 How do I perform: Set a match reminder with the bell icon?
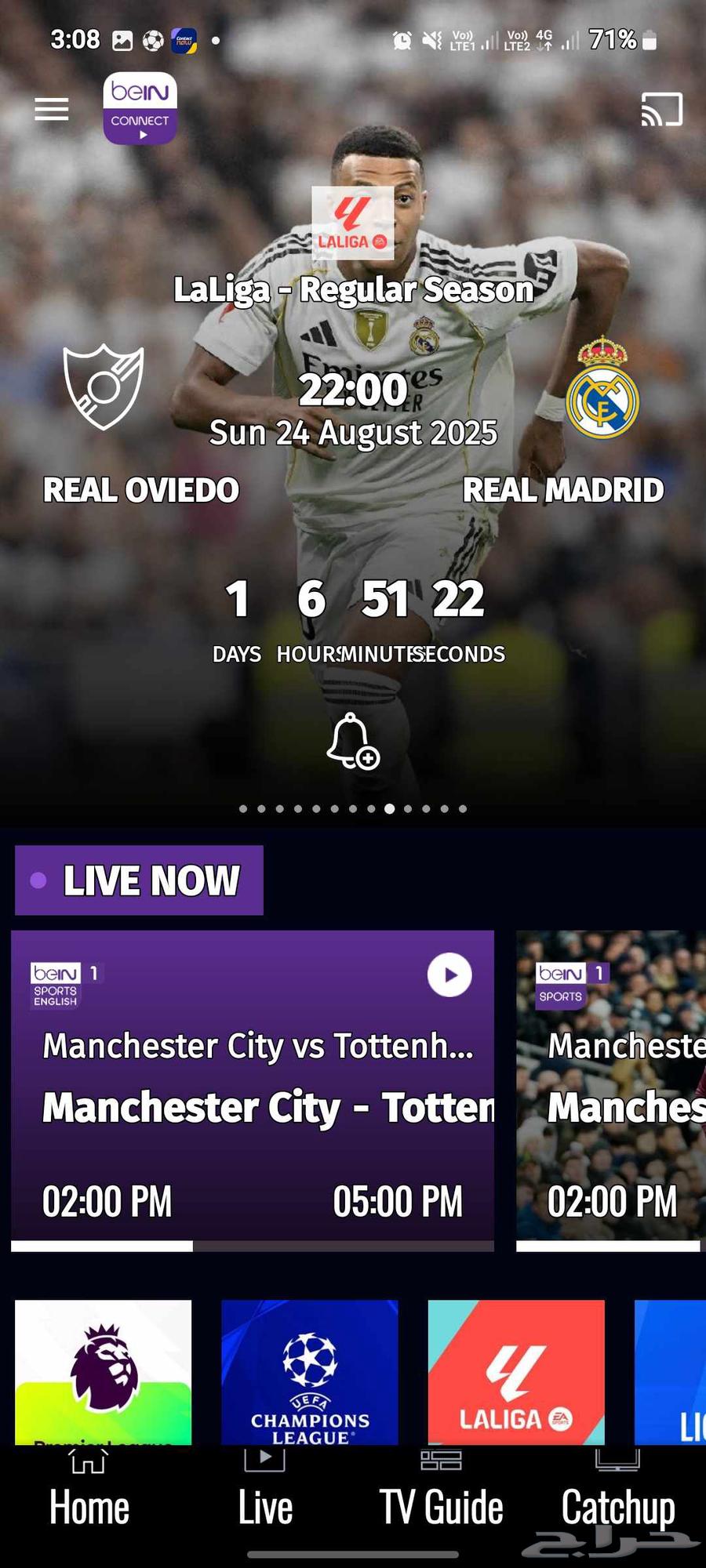click(x=353, y=741)
